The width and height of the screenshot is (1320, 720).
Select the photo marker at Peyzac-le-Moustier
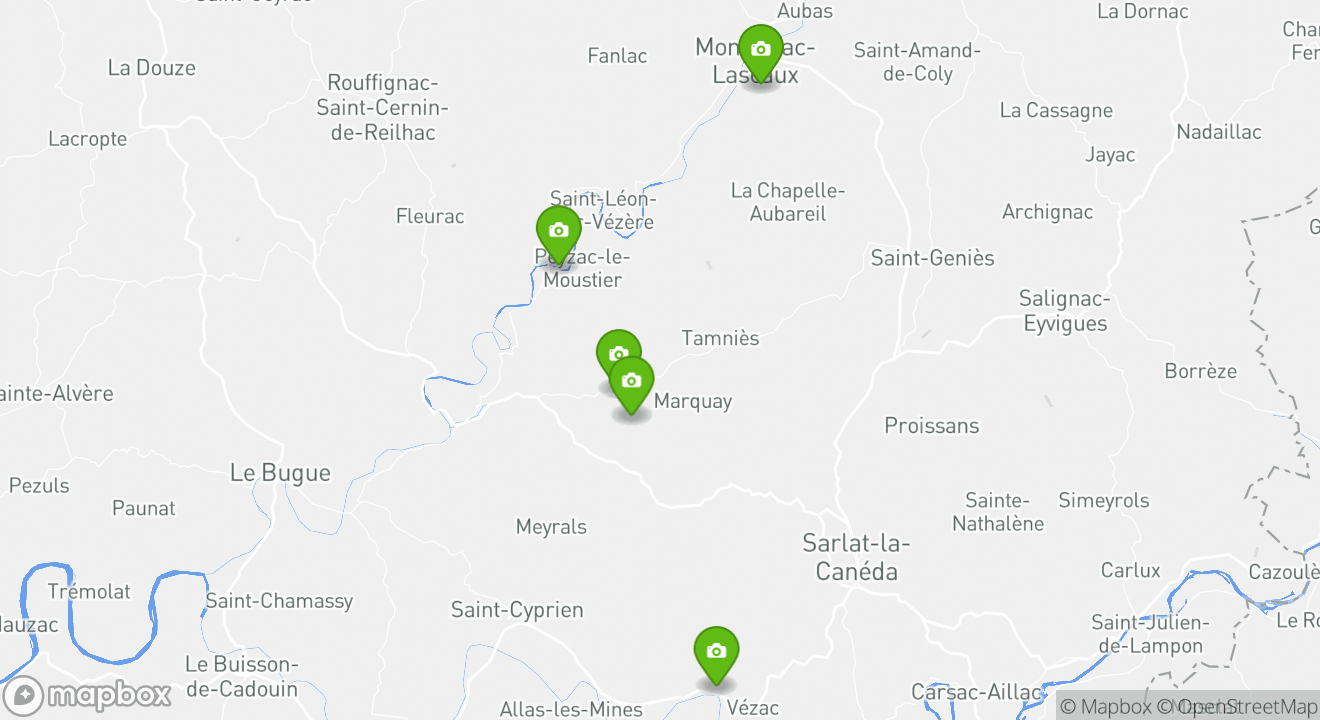point(558,232)
